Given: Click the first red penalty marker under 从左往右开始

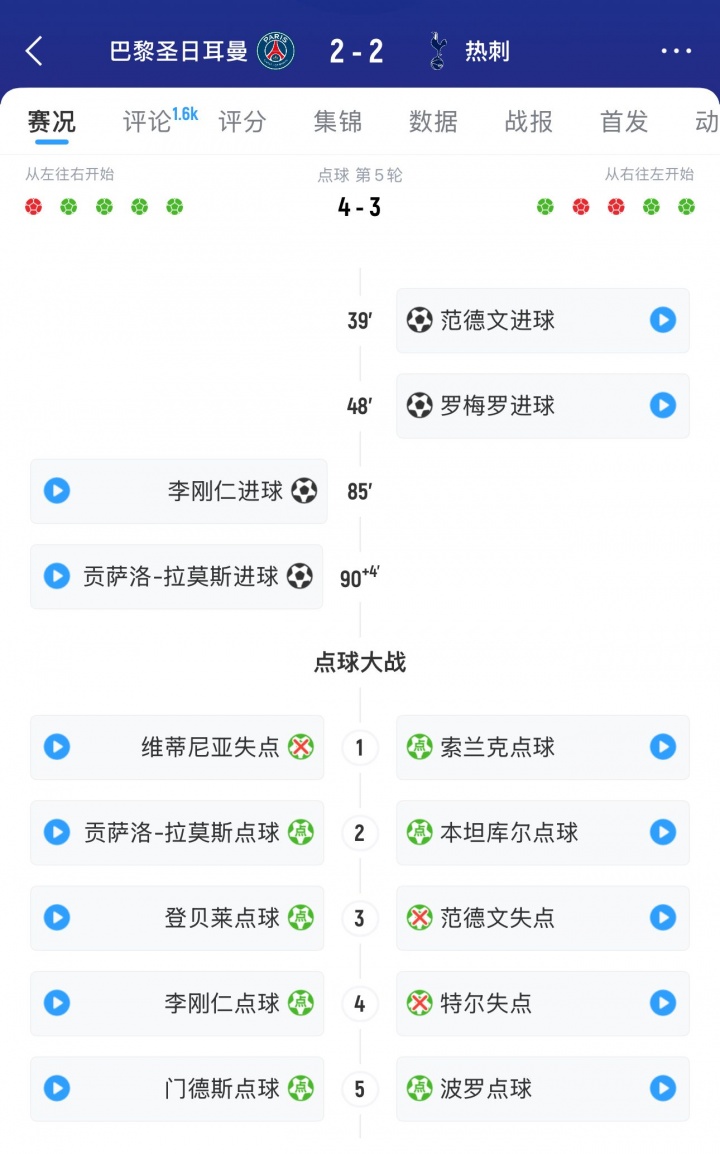Looking at the screenshot, I should click(x=34, y=205).
